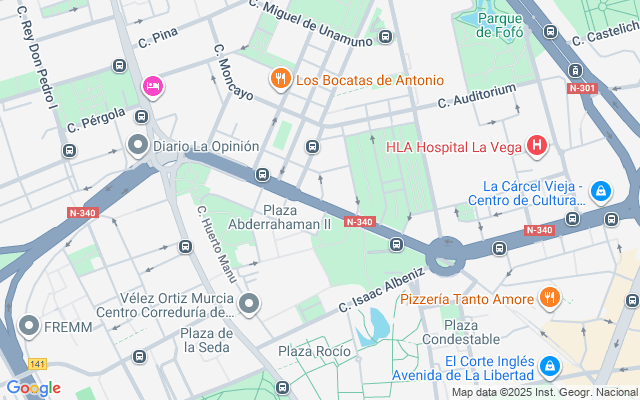
Task: Select the FREMM location pin
Action: (29, 326)
